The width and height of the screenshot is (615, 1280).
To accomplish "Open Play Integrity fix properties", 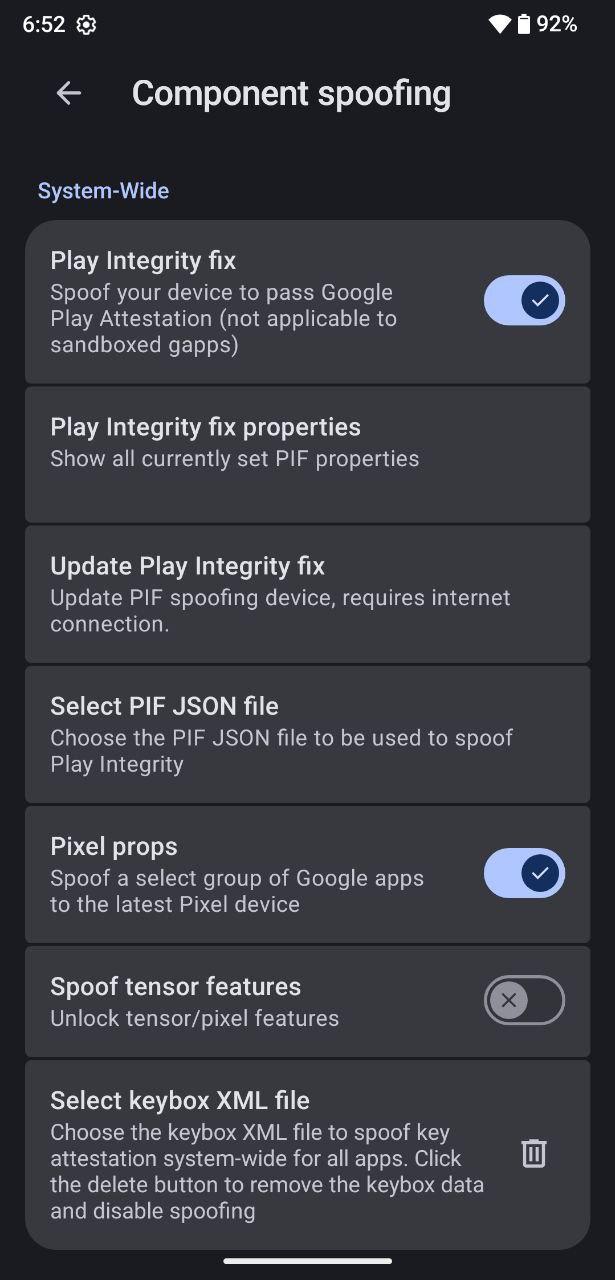I will (x=307, y=455).
